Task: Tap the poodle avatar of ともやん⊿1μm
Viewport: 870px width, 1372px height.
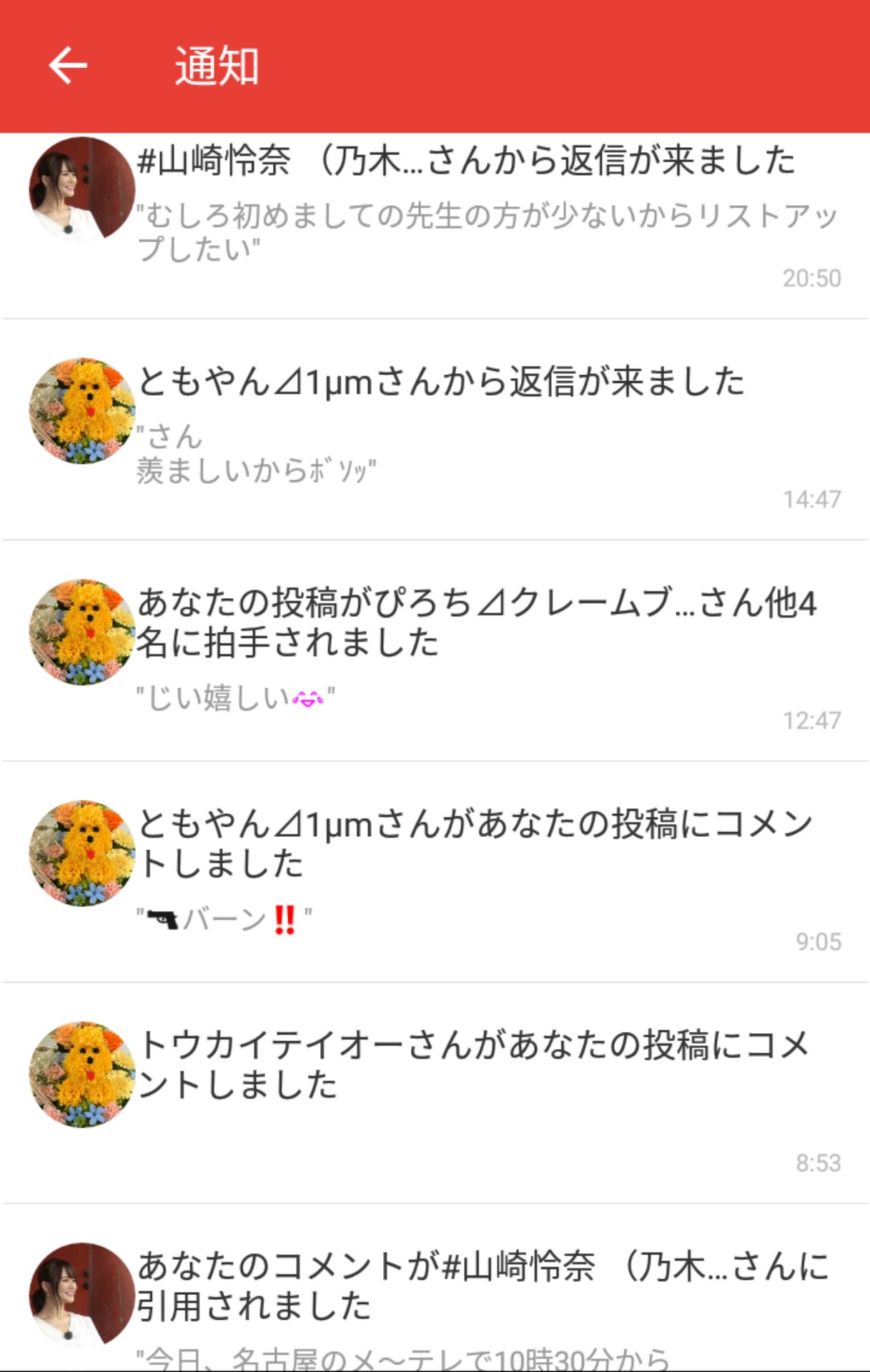Action: click(81, 411)
